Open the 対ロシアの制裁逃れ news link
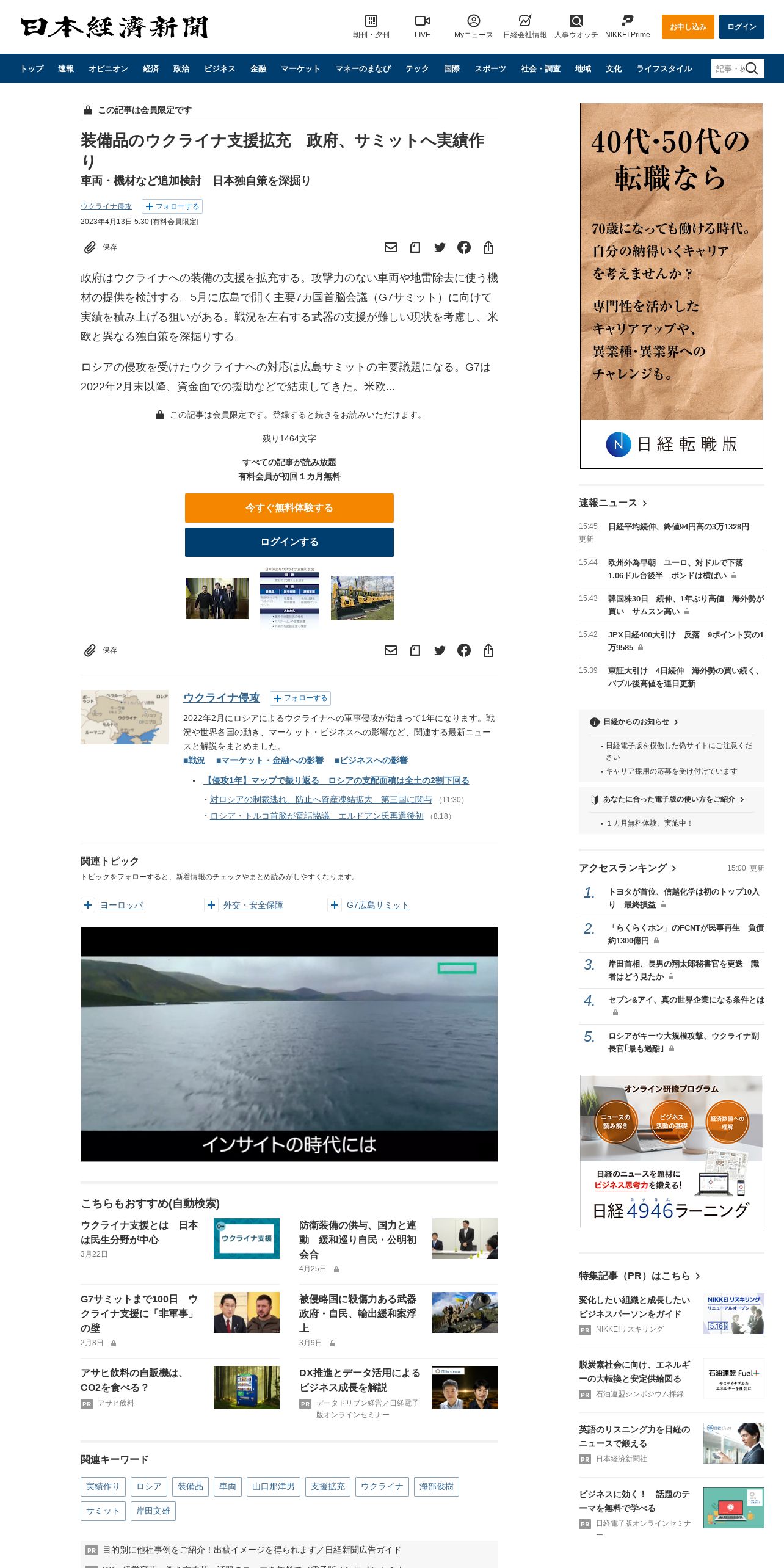Viewport: 784px width, 1568px height. point(321,799)
